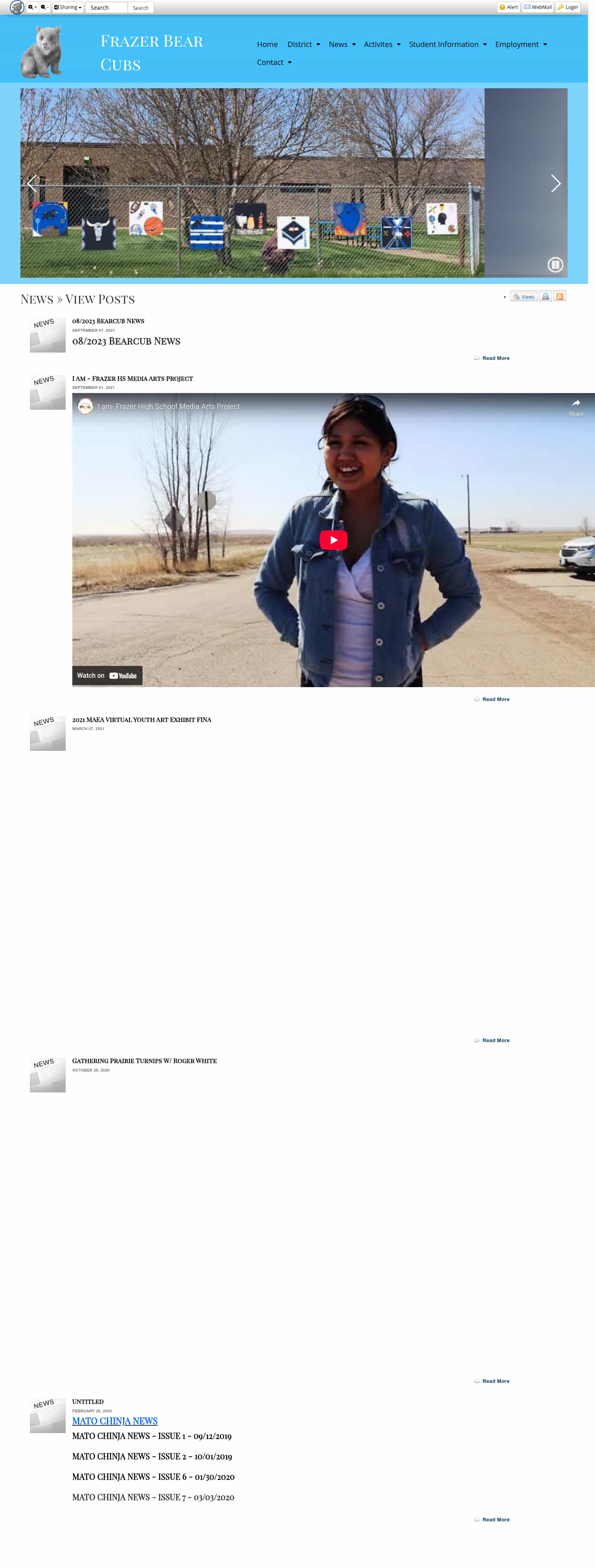The height and width of the screenshot is (1568, 595).
Task: Open the RSS feed icon
Action: [x=560, y=297]
